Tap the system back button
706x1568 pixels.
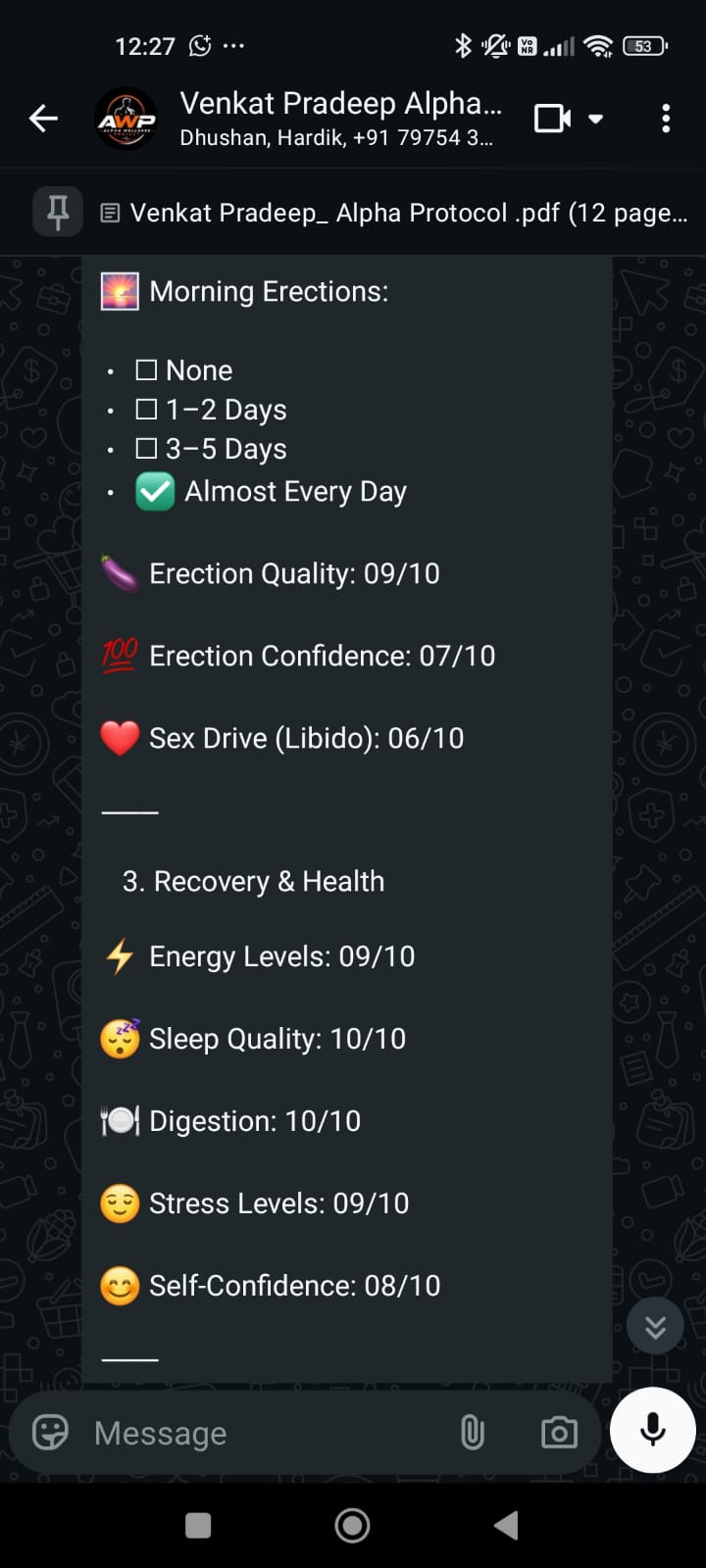tap(506, 1525)
